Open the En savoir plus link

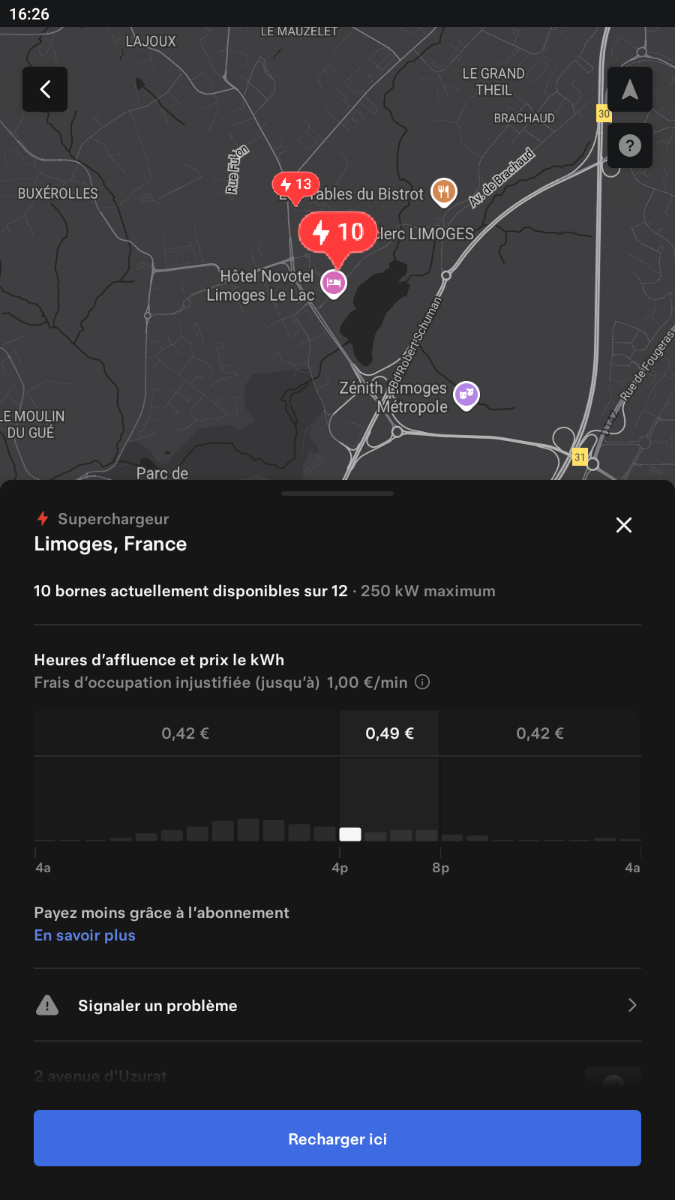(x=85, y=935)
